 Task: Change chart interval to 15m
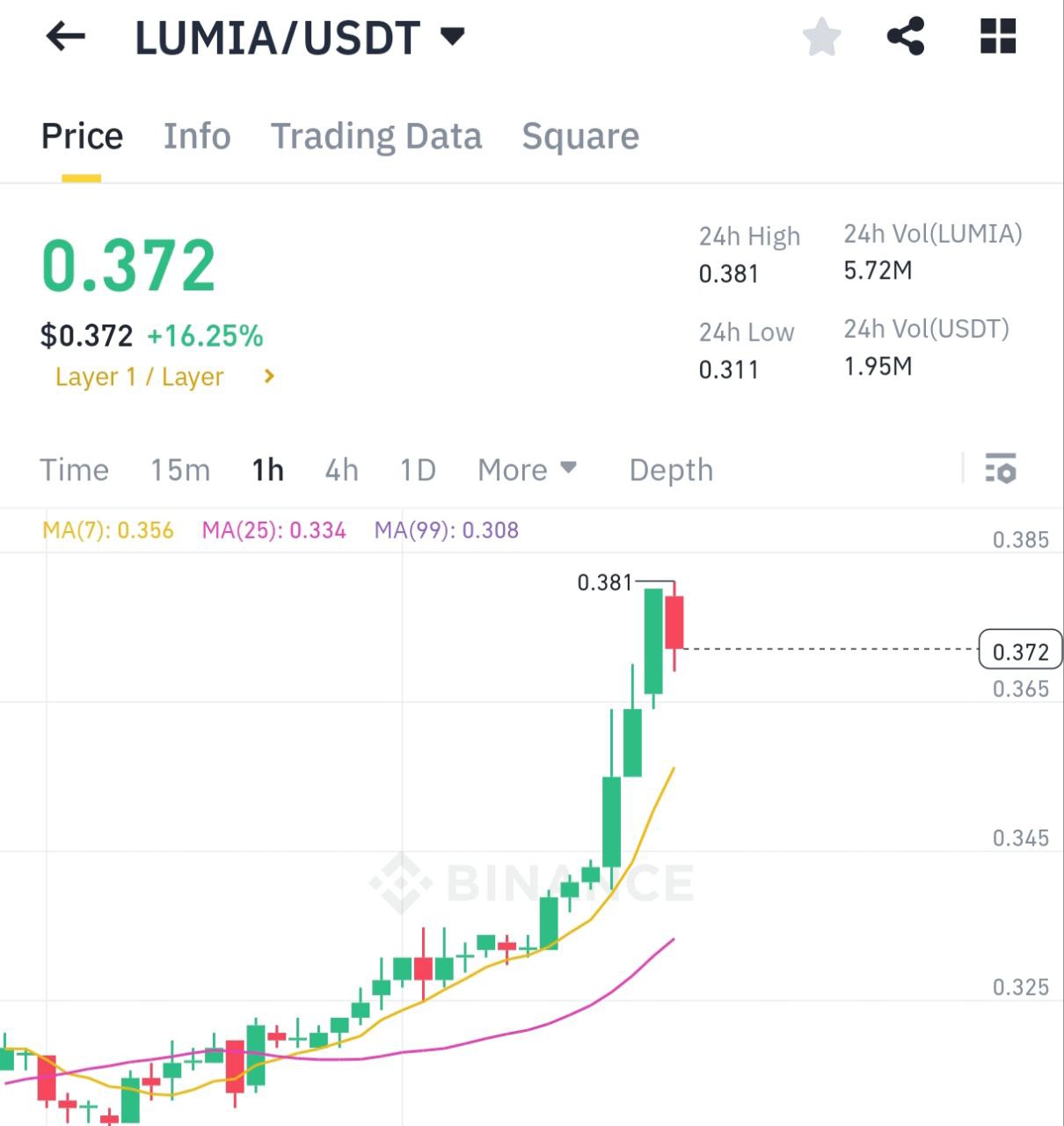[x=180, y=470]
